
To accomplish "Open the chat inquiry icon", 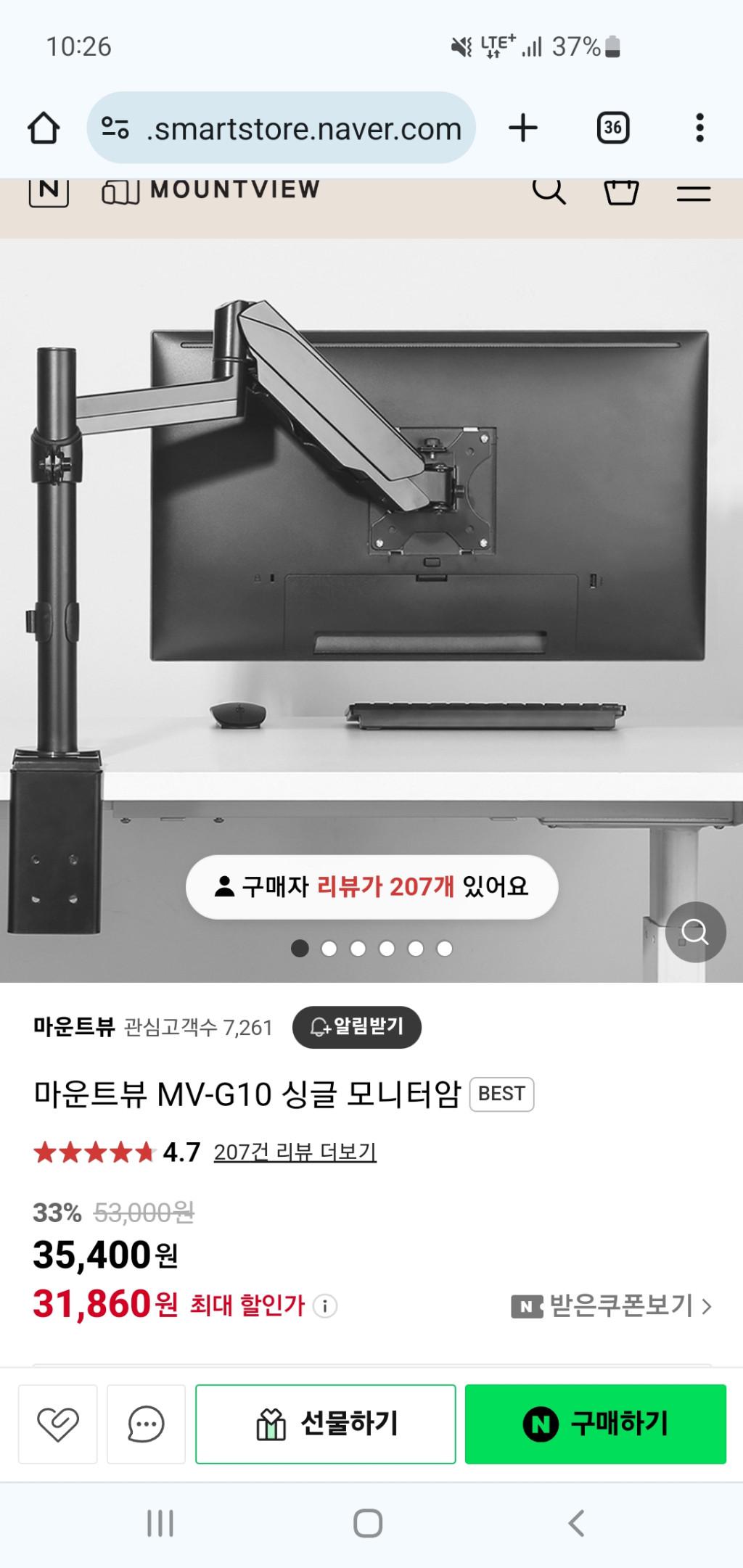I will pos(146,1424).
